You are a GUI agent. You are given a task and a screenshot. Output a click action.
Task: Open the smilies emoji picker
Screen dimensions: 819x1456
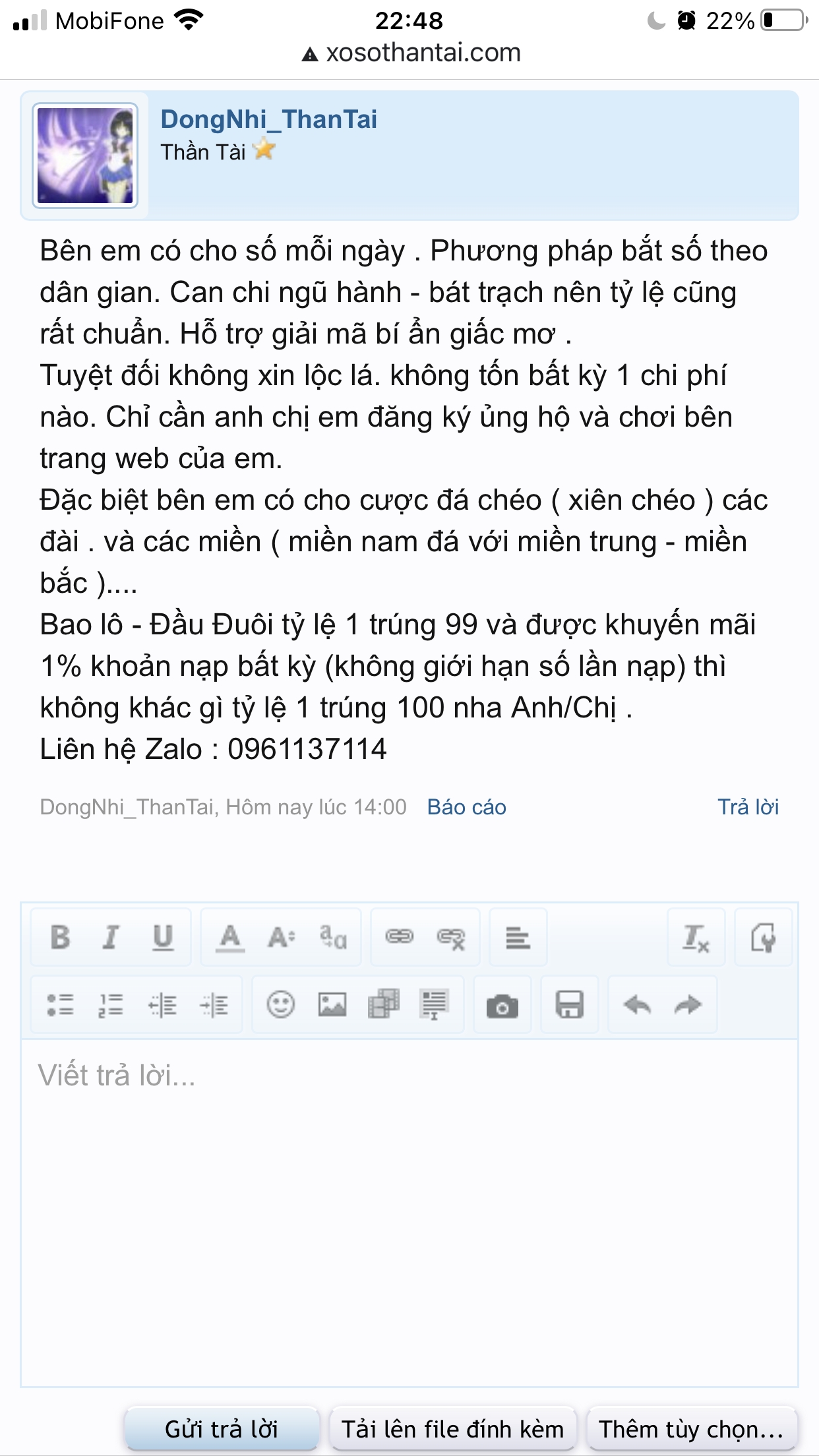pyautogui.click(x=281, y=1005)
